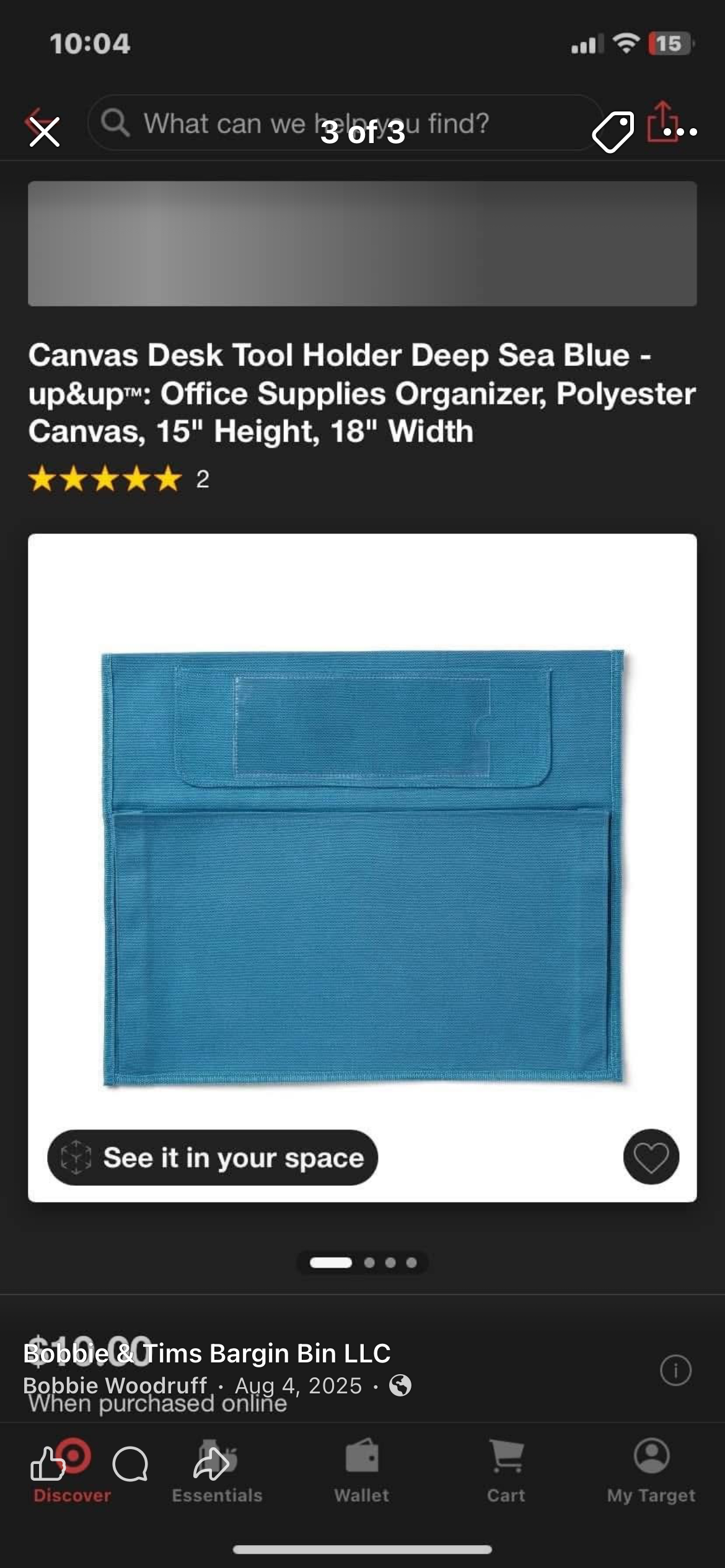725x1568 pixels.
Task: Open the tag icon for this photo
Action: pyautogui.click(x=613, y=131)
